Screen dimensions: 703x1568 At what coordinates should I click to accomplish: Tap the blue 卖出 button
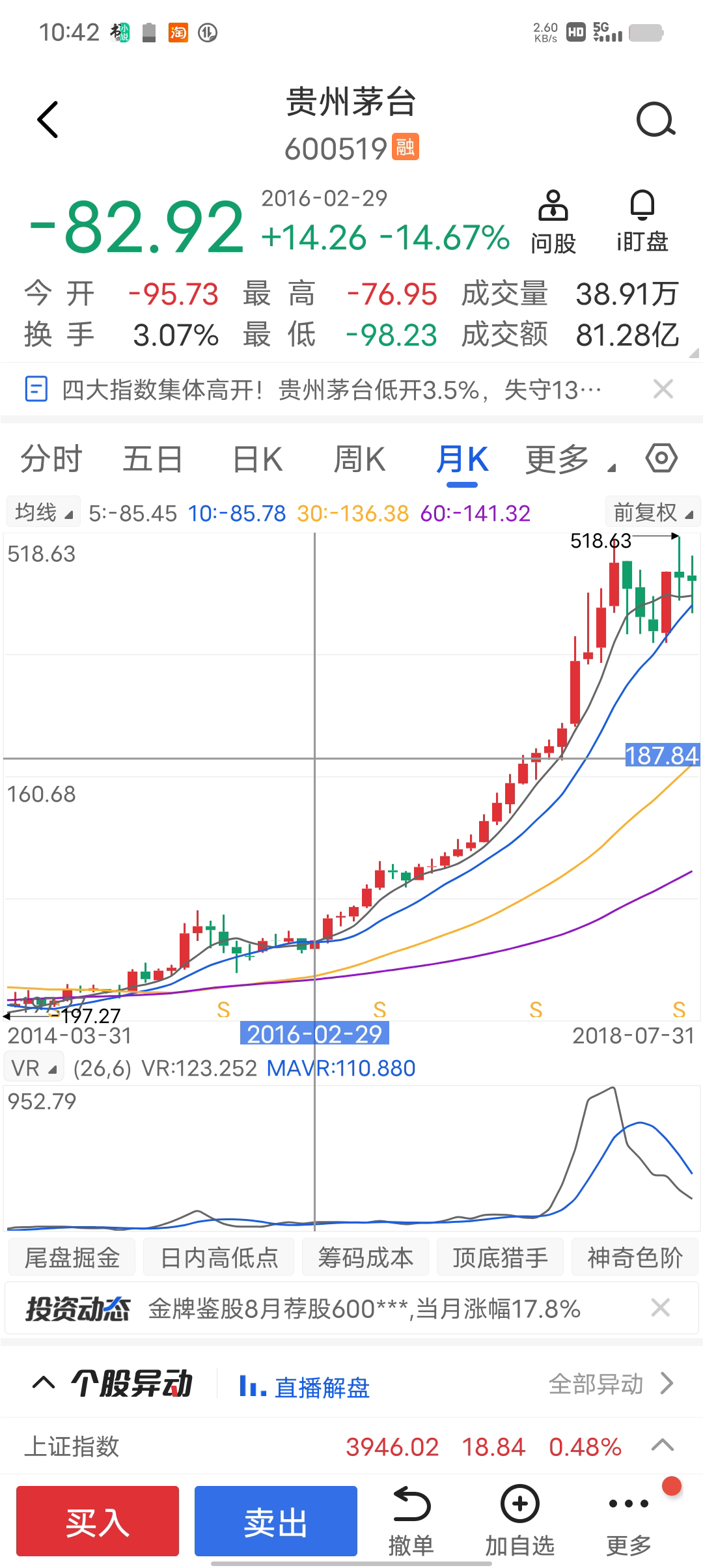tap(276, 1521)
